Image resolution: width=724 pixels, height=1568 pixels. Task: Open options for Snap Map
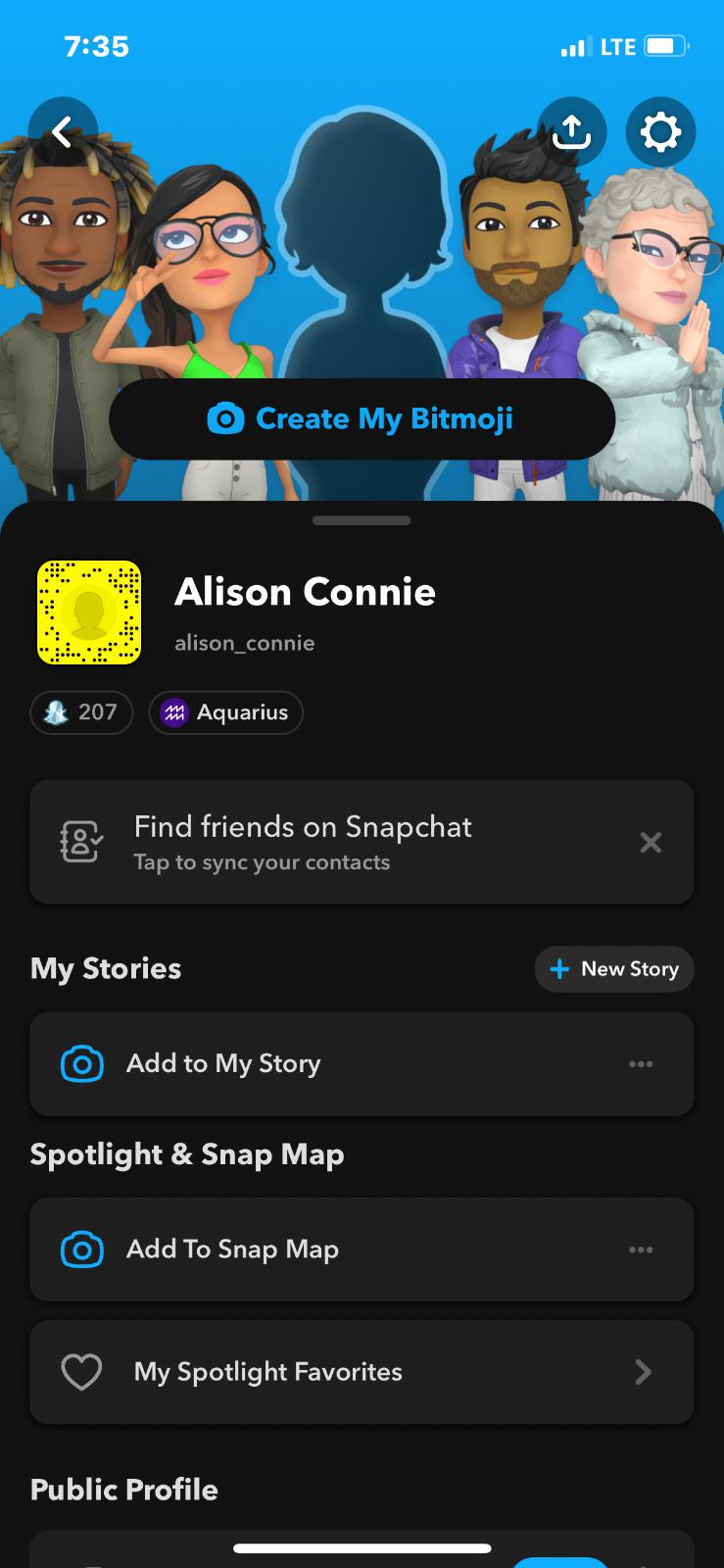(x=641, y=1249)
